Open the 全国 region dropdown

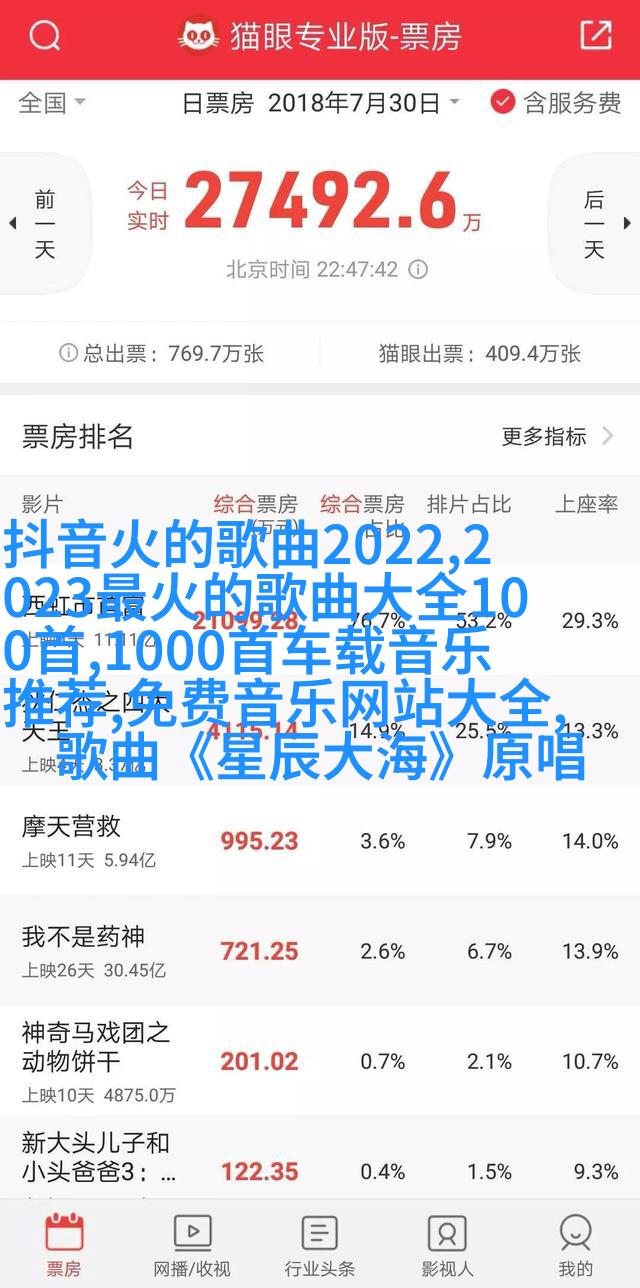pos(52,102)
